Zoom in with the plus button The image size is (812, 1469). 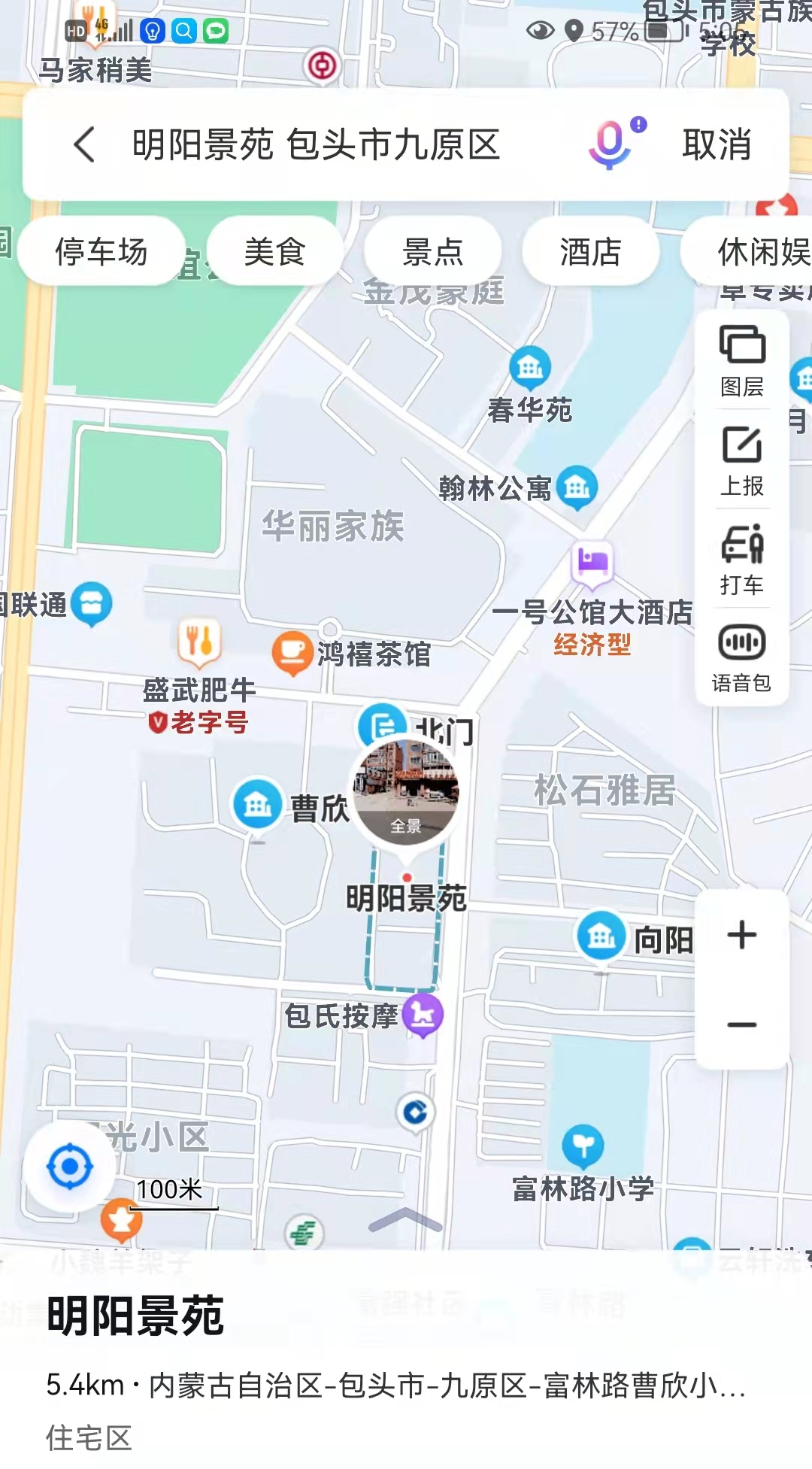[x=742, y=935]
